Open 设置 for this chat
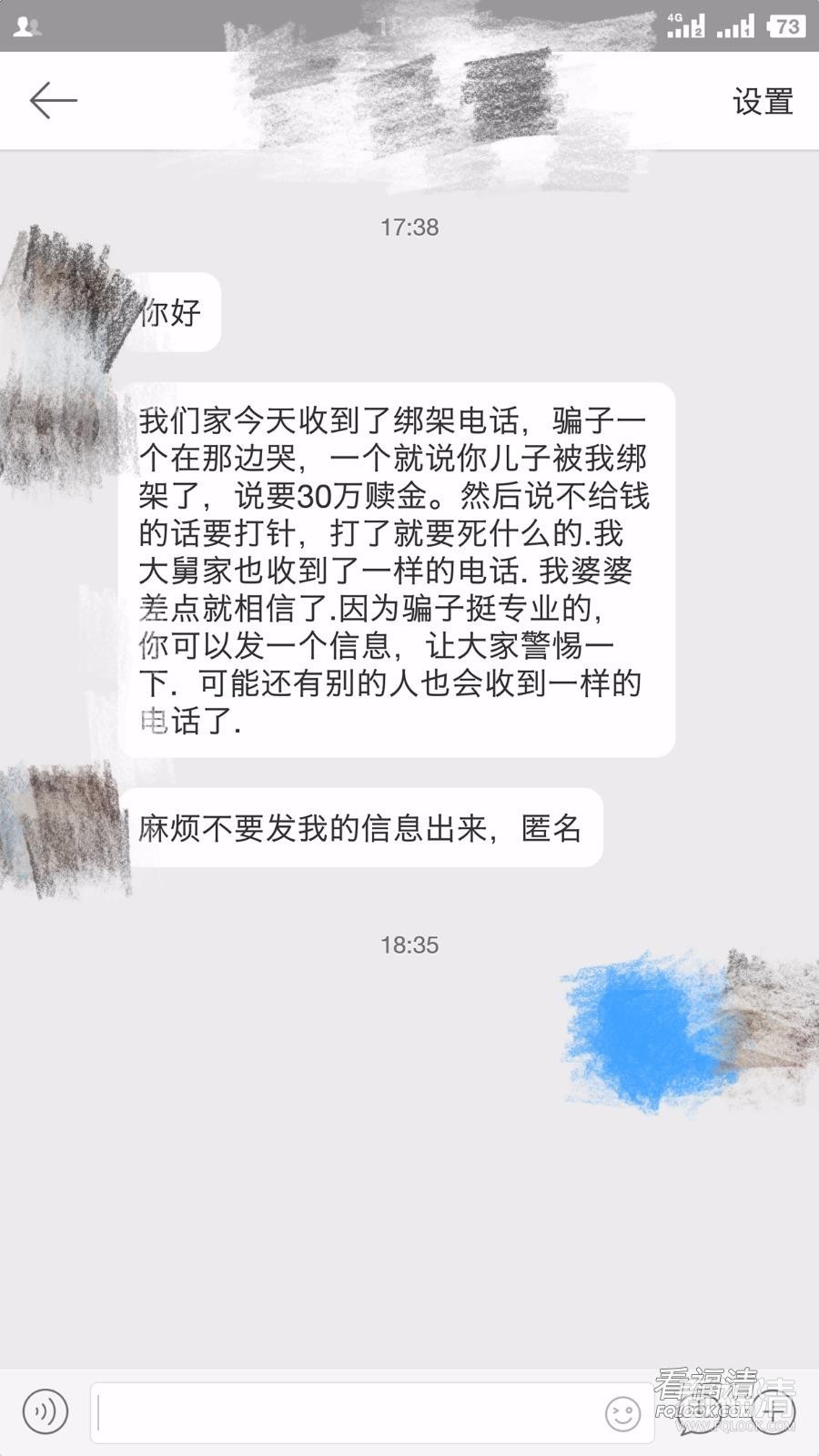Screen dimensions: 819x1456 click(x=763, y=101)
